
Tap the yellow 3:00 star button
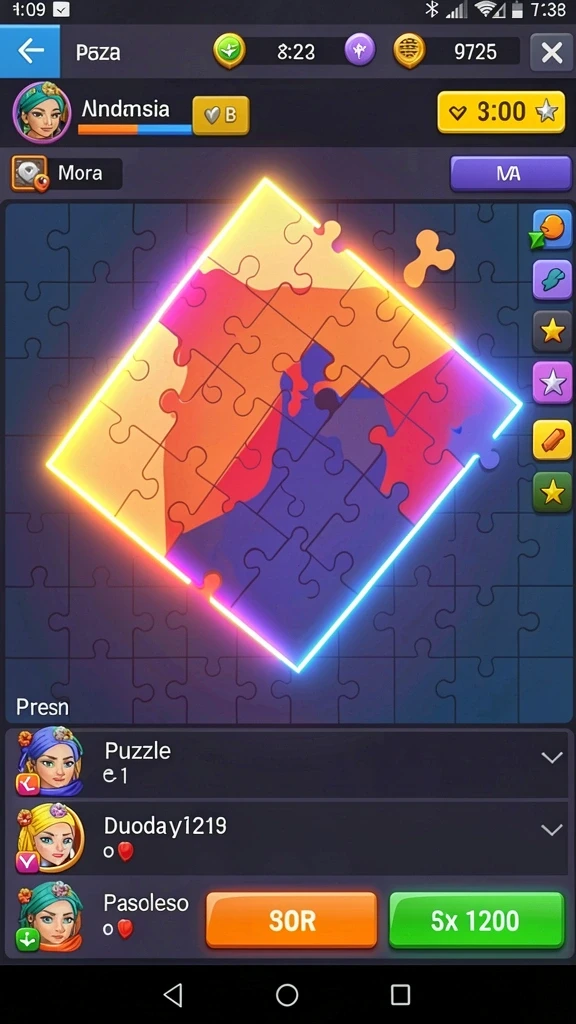[x=501, y=112]
